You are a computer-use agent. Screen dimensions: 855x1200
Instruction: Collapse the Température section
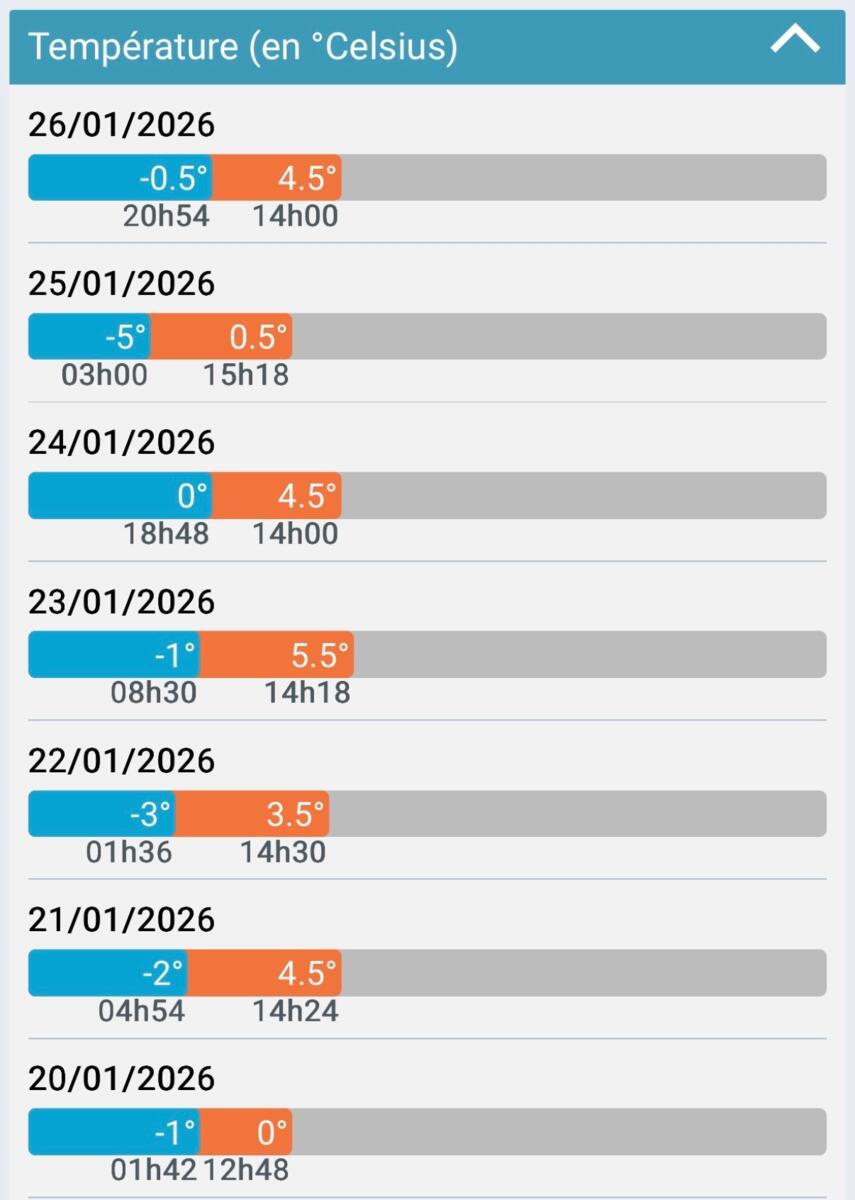[x=796, y=42]
